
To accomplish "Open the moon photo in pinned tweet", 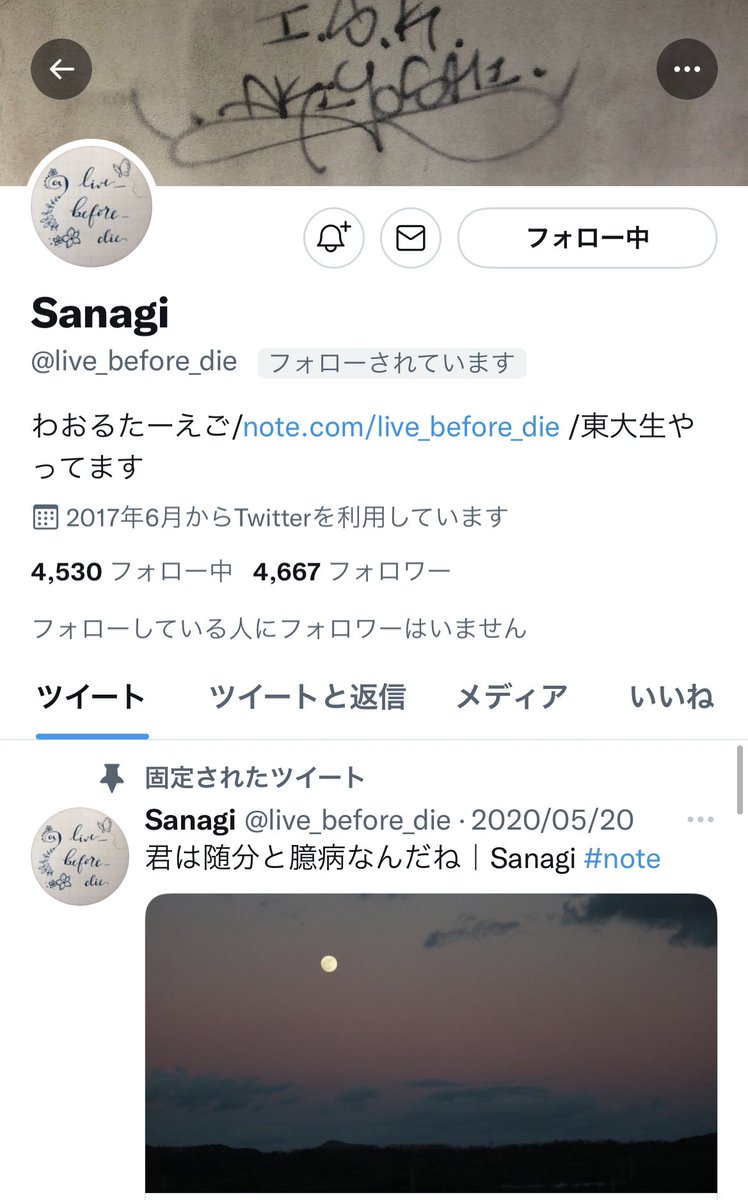I will 431,1040.
